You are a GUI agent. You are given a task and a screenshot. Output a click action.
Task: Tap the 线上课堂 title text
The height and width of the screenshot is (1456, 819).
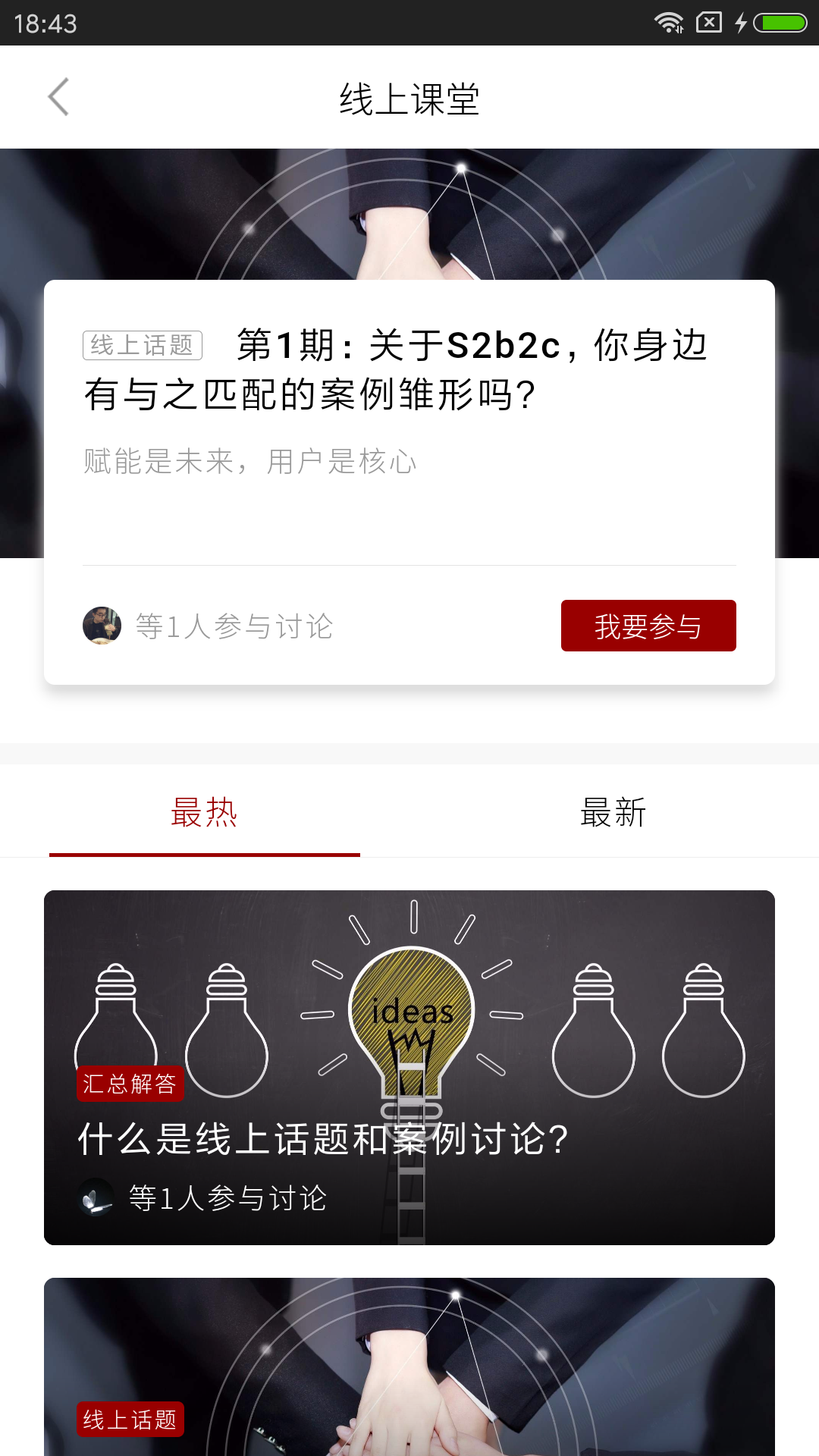tap(409, 97)
